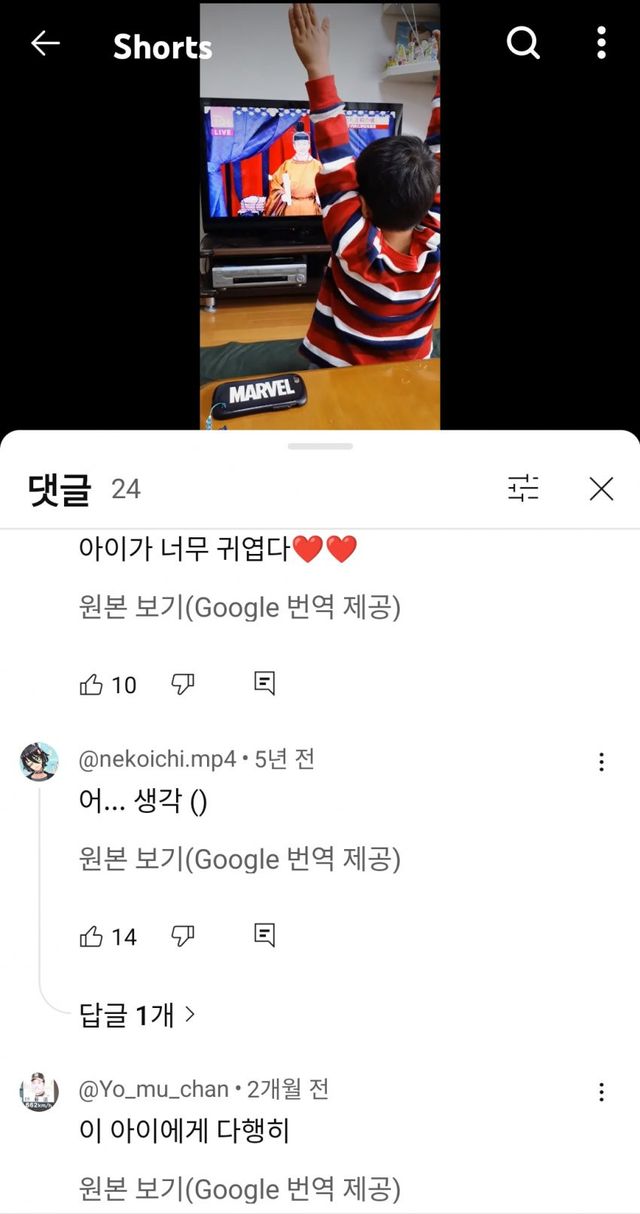Open @Yo_mu_chan's profile picture
The height and width of the screenshot is (1214, 640).
(39, 1092)
